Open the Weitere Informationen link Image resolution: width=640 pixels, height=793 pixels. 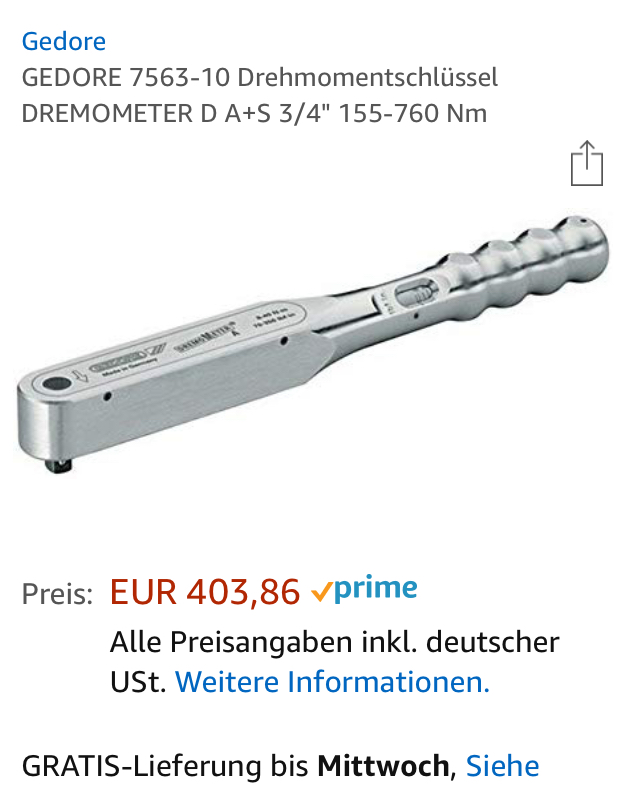pos(332,682)
